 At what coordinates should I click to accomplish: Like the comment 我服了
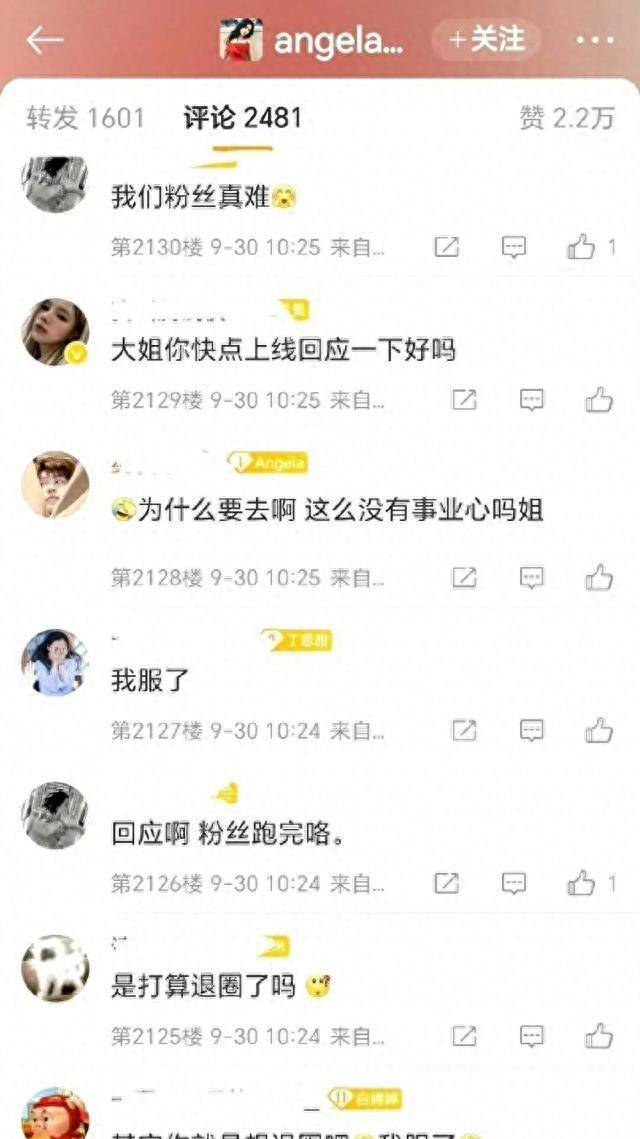[599, 731]
